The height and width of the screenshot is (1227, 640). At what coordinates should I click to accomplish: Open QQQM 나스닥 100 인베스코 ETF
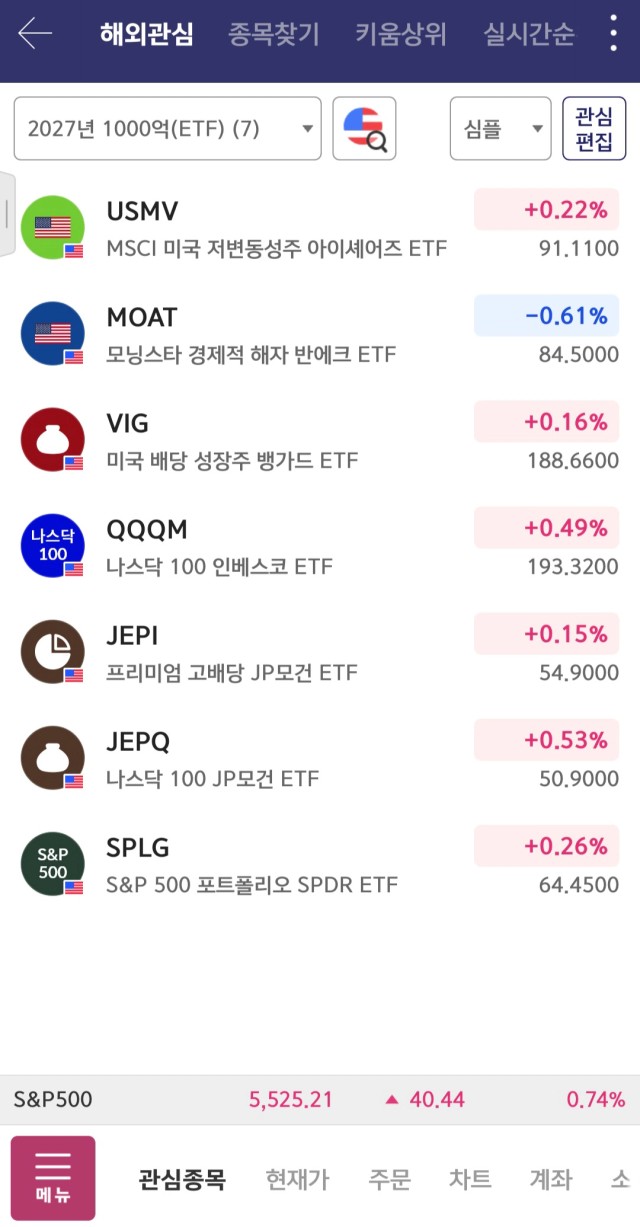pyautogui.click(x=320, y=546)
